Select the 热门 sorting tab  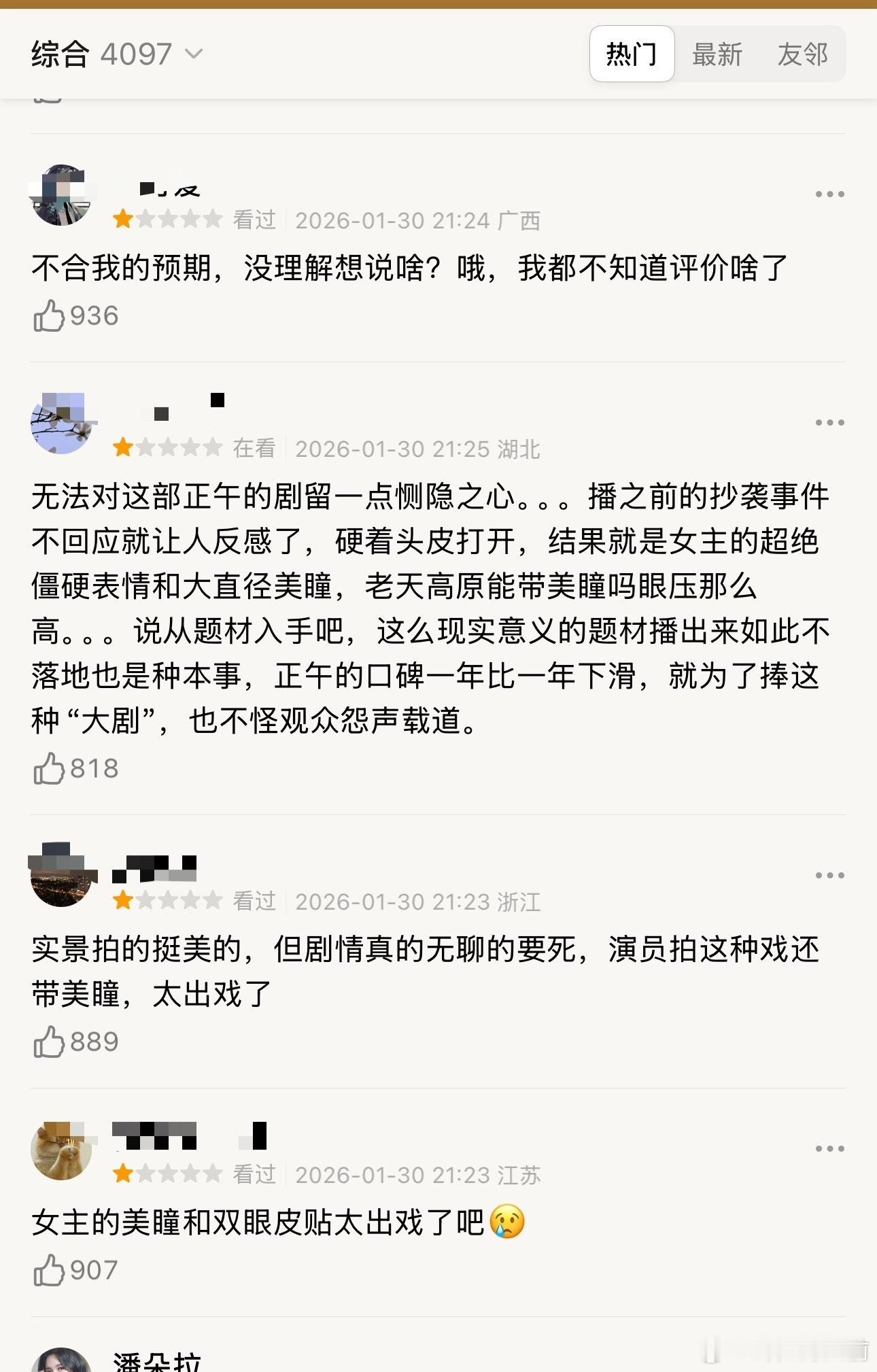632,54
